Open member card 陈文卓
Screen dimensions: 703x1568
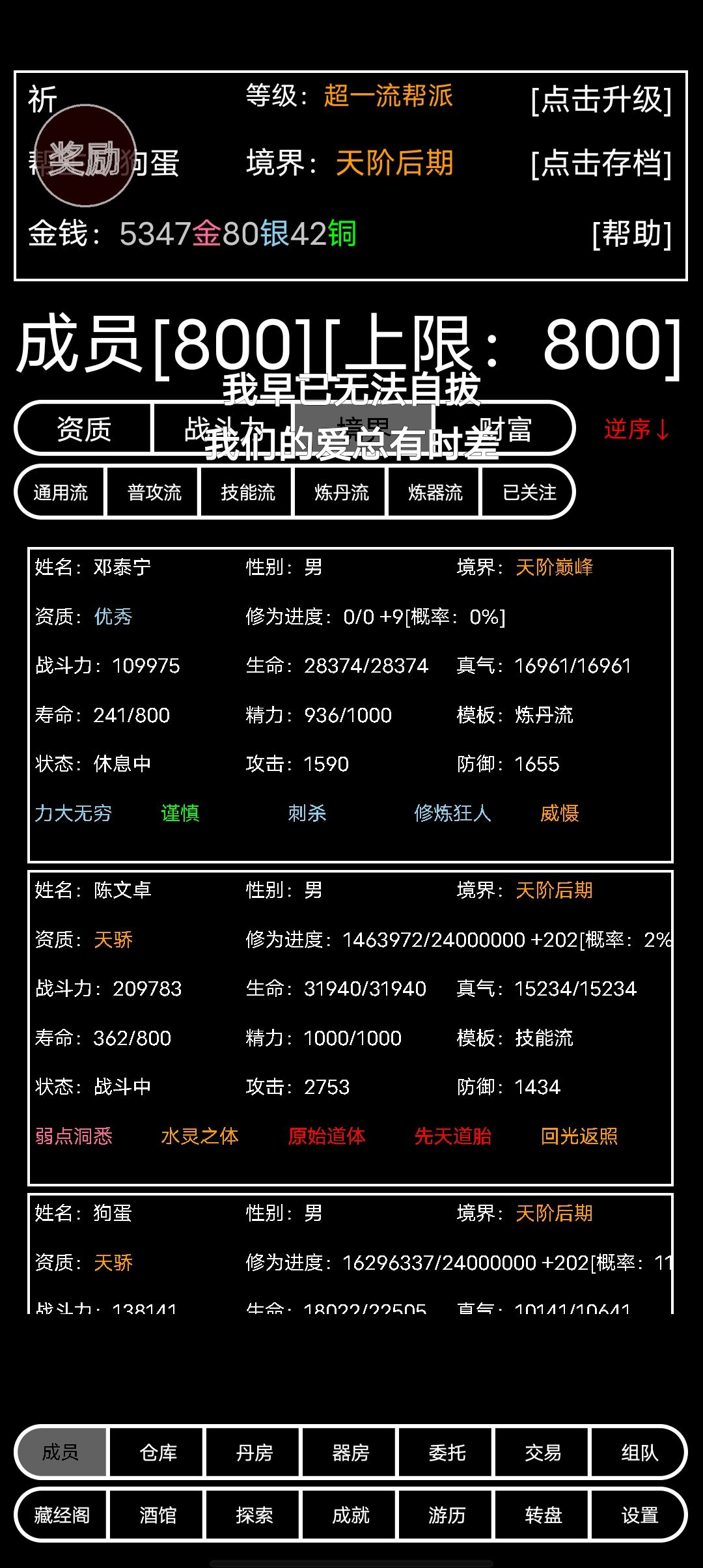point(350,1028)
